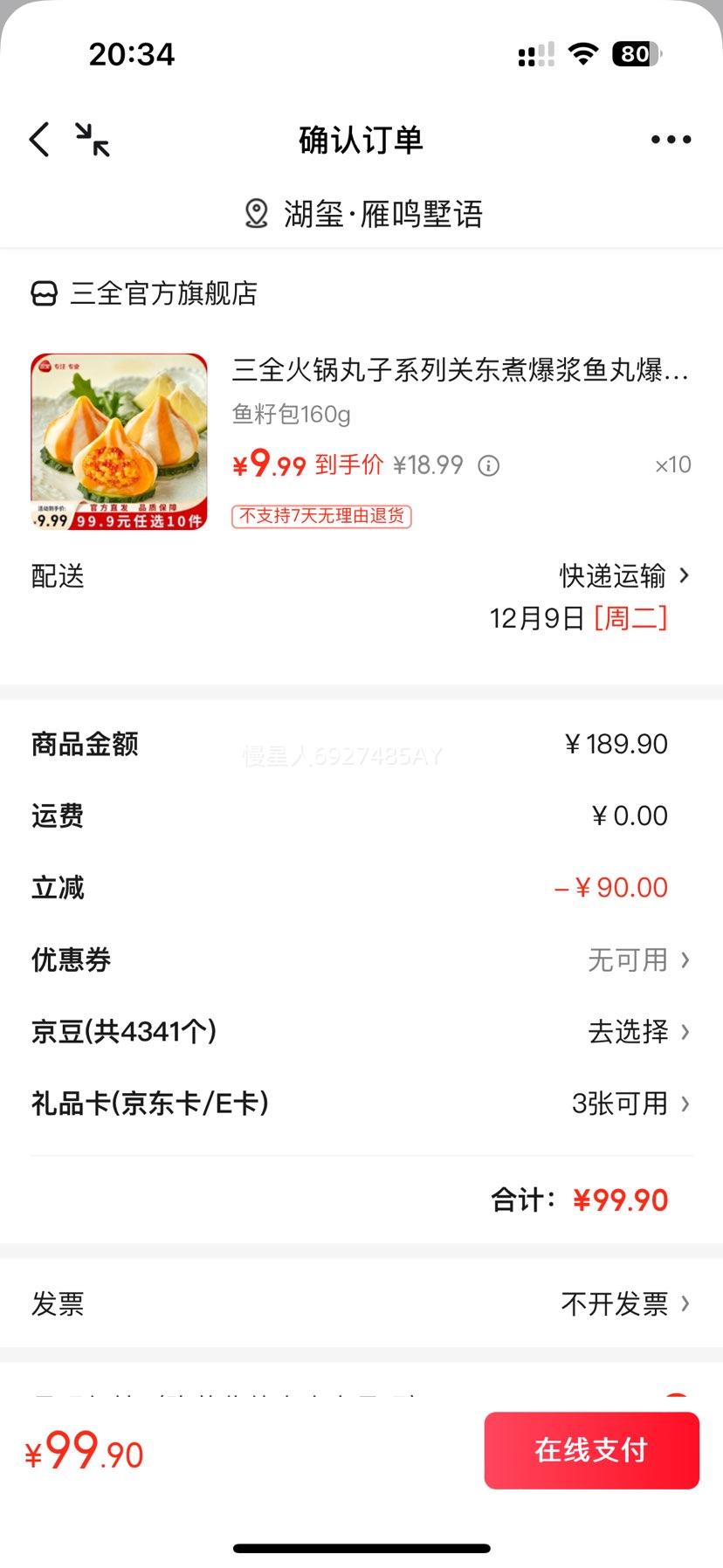Open the 优惠券 coupon row
Image resolution: width=723 pixels, height=1568 pixels.
point(361,959)
